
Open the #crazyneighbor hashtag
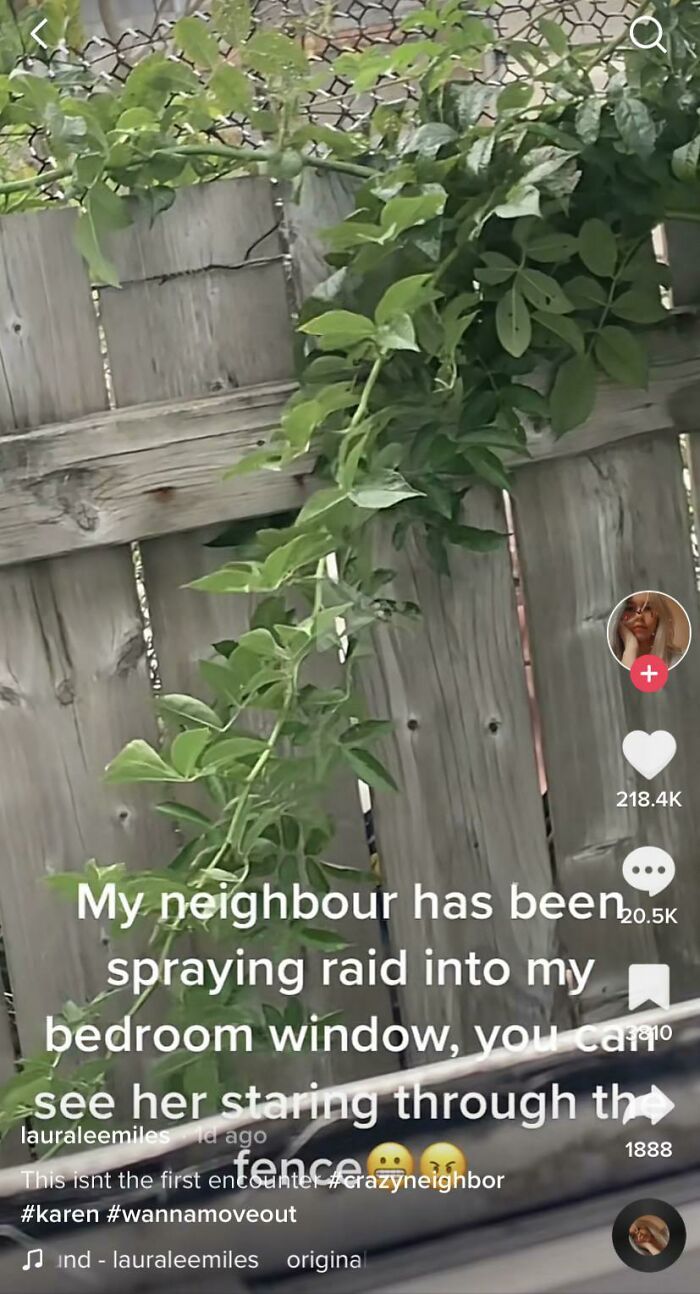pyautogui.click(x=416, y=1181)
